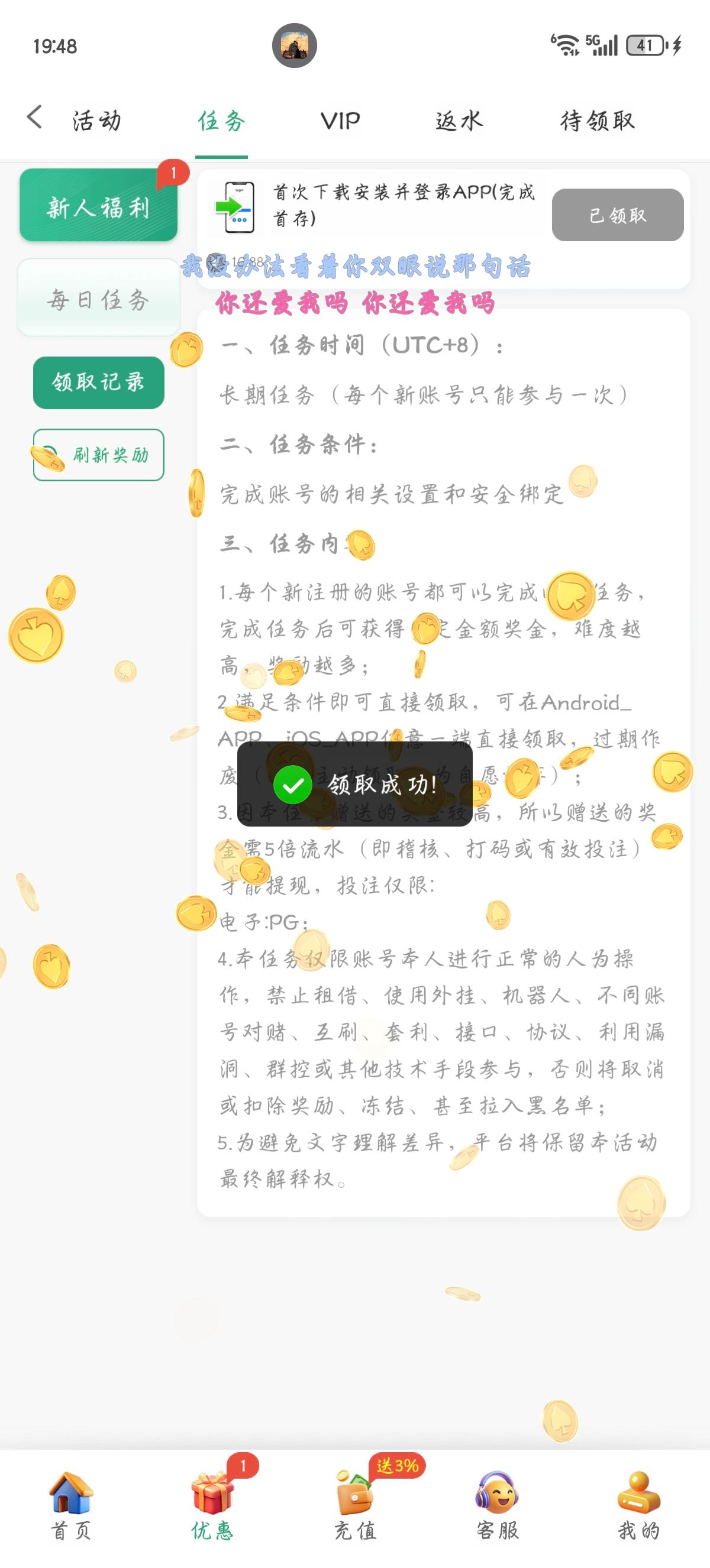This screenshot has width=710, height=1568.
Task: Switch to the 活动 tab
Action: click(x=97, y=121)
